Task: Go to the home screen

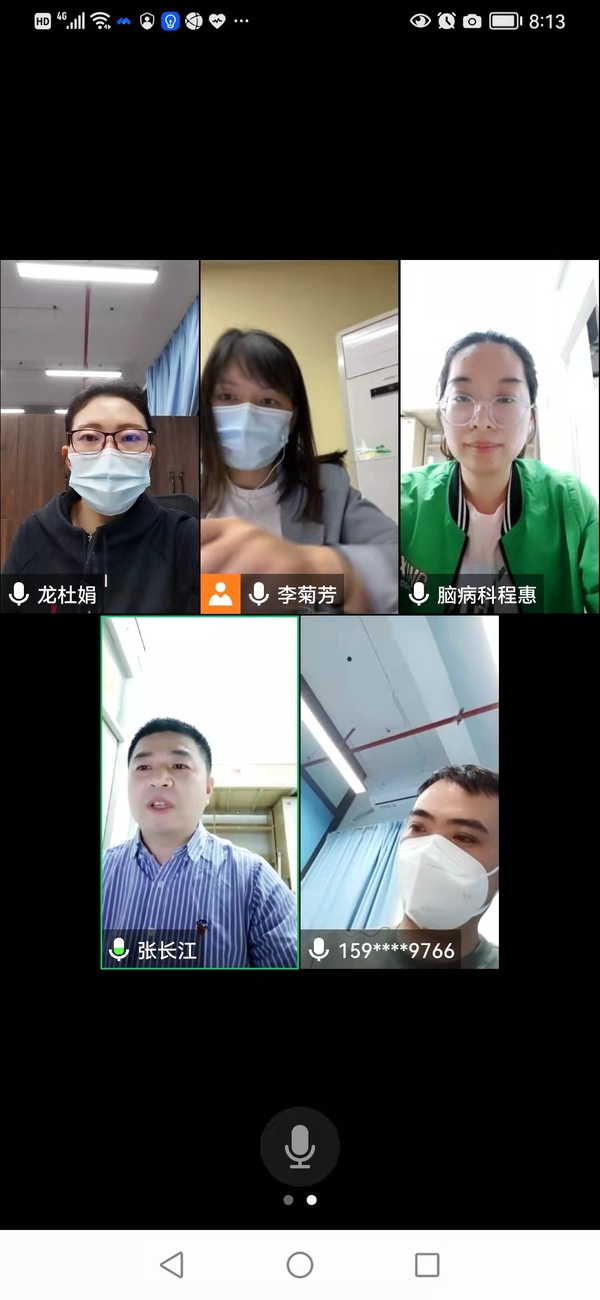Action: [300, 1264]
